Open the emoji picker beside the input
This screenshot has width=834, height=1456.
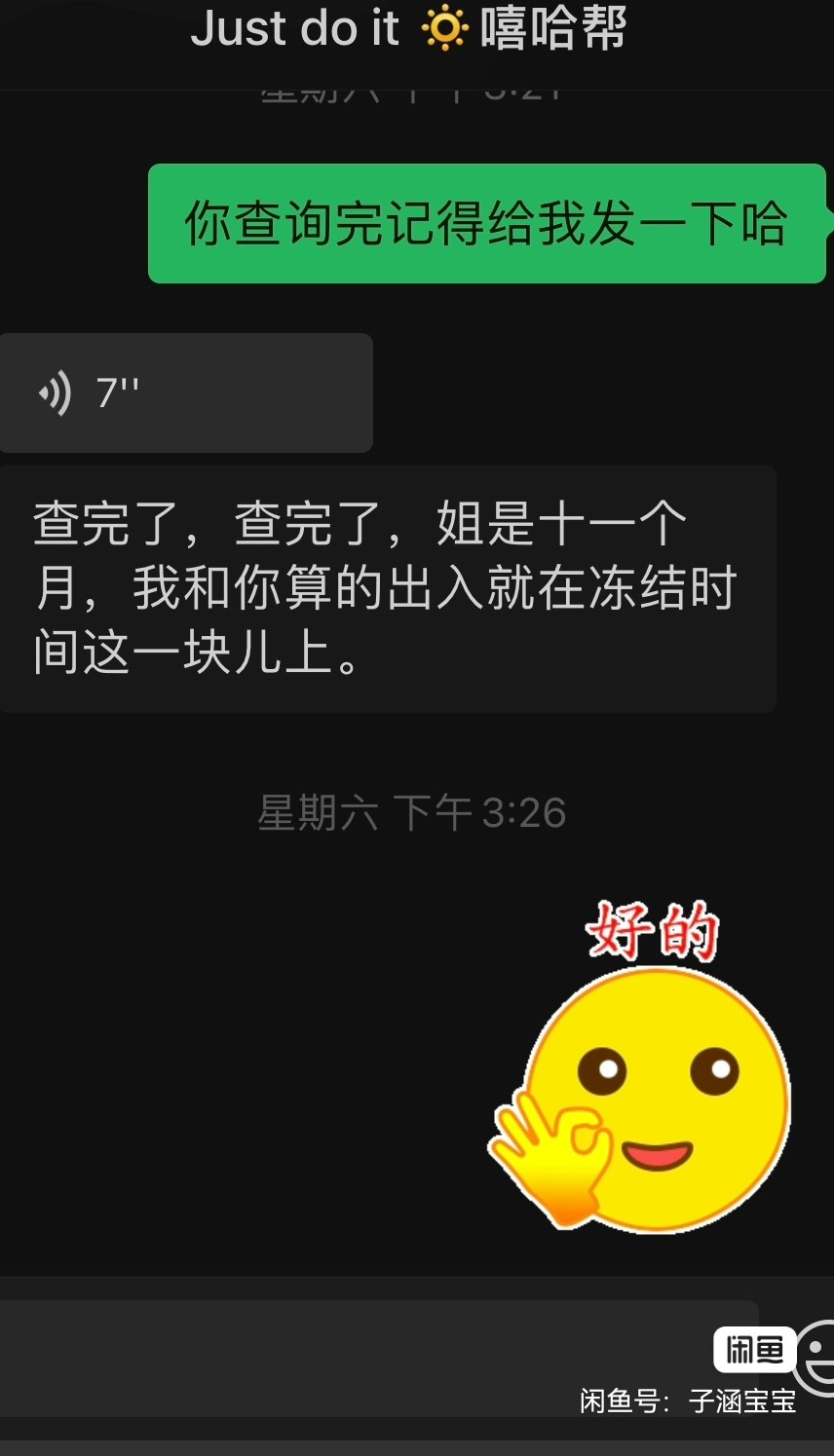click(x=816, y=1356)
